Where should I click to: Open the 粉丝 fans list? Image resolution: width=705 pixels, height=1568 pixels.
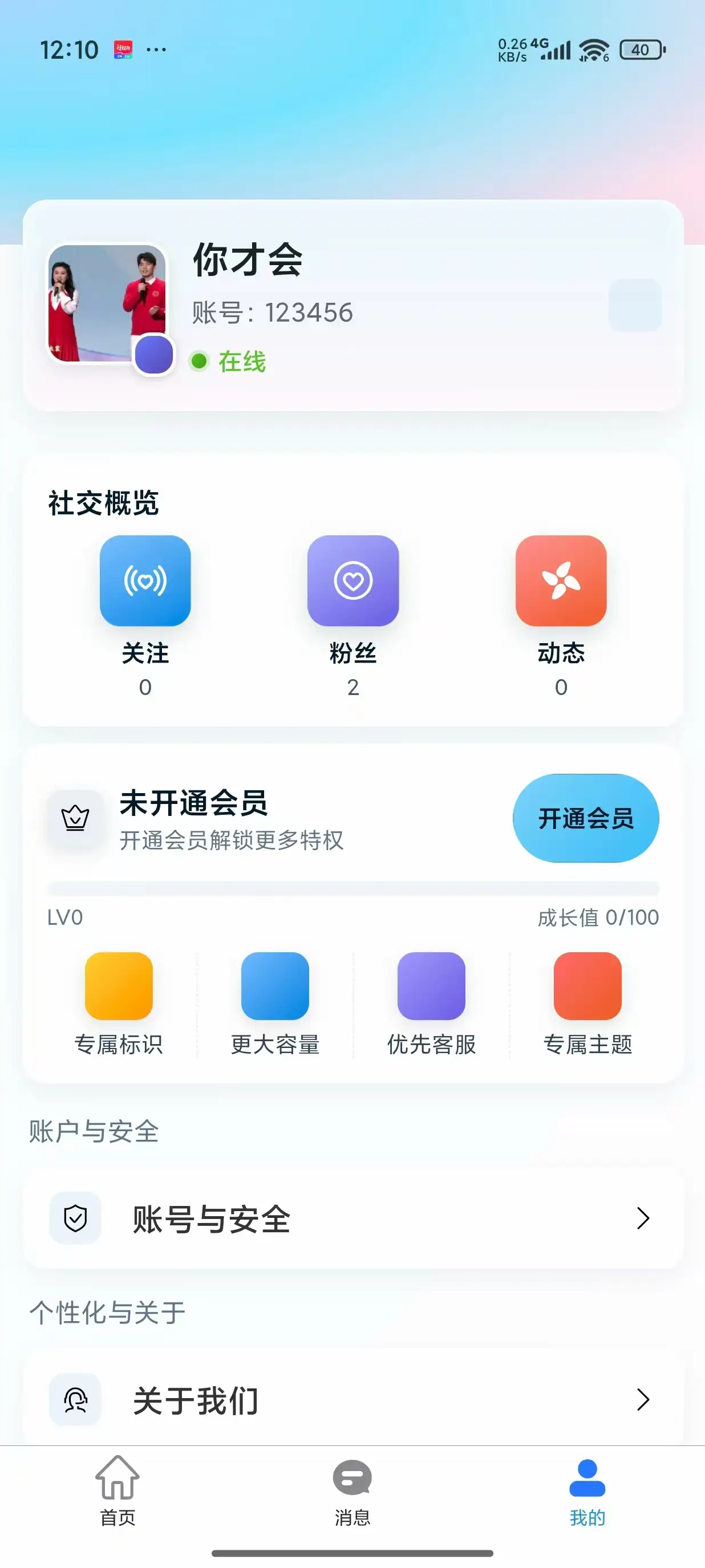tap(352, 580)
